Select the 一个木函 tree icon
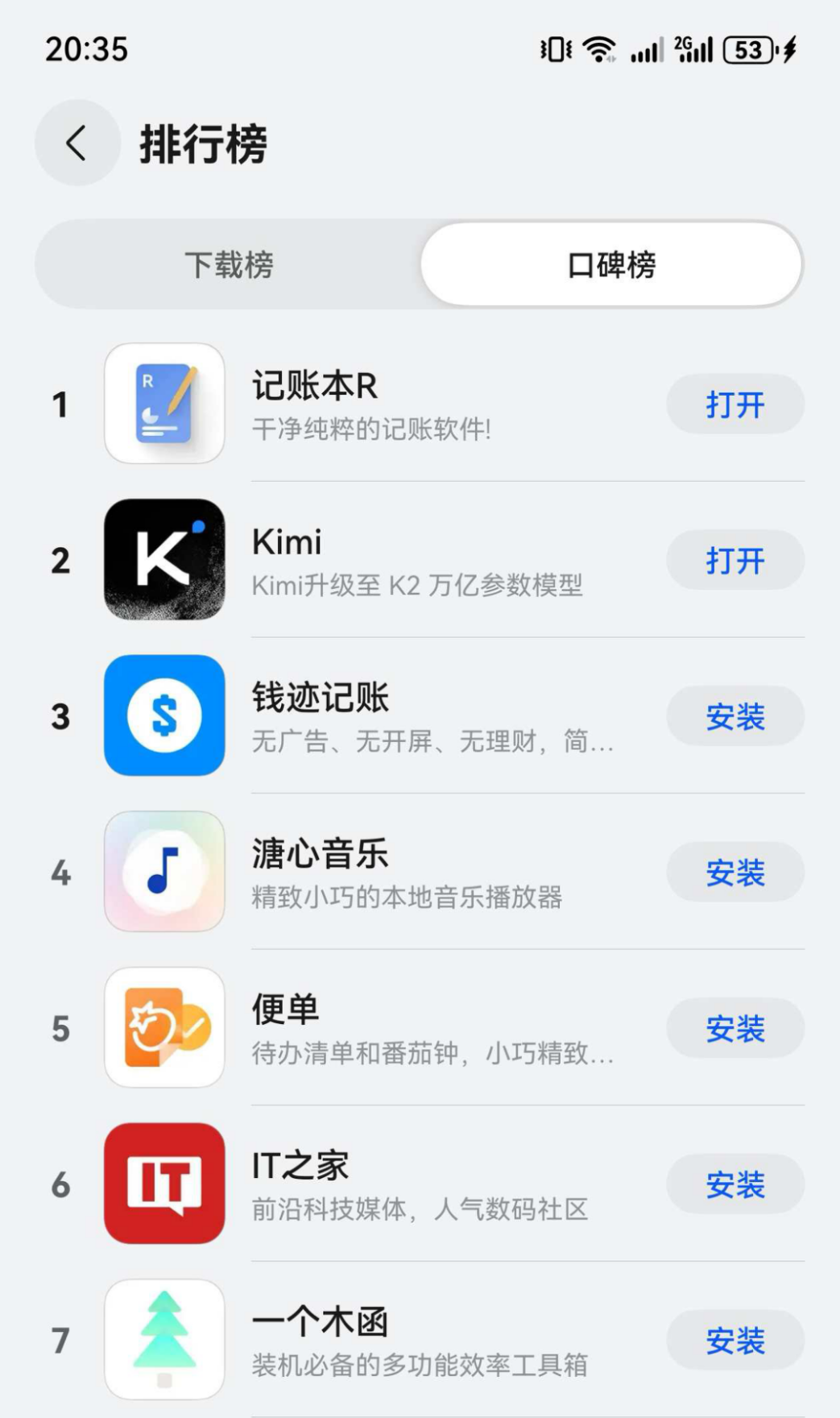Viewport: 840px width, 1418px height. point(163,1338)
